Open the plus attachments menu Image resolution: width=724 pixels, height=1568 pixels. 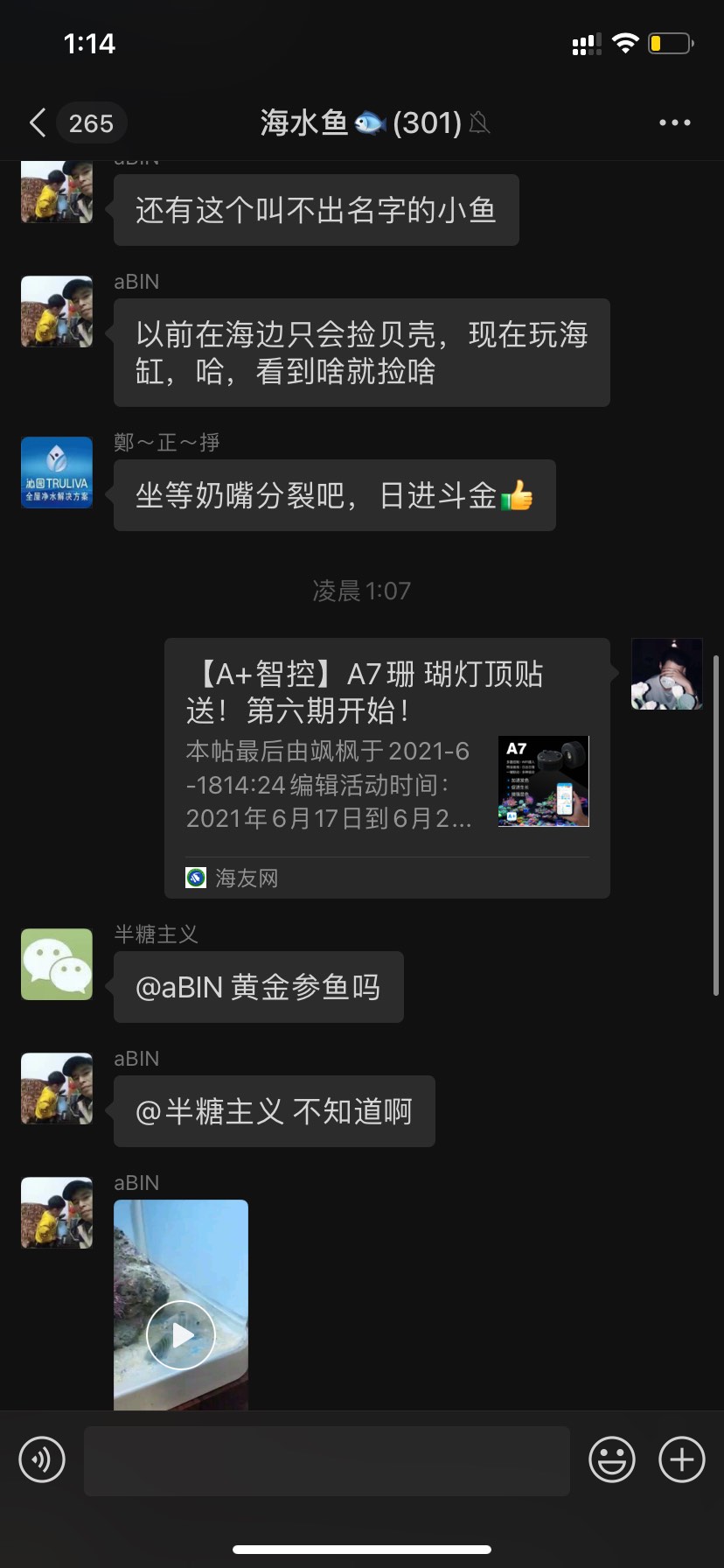681,1459
